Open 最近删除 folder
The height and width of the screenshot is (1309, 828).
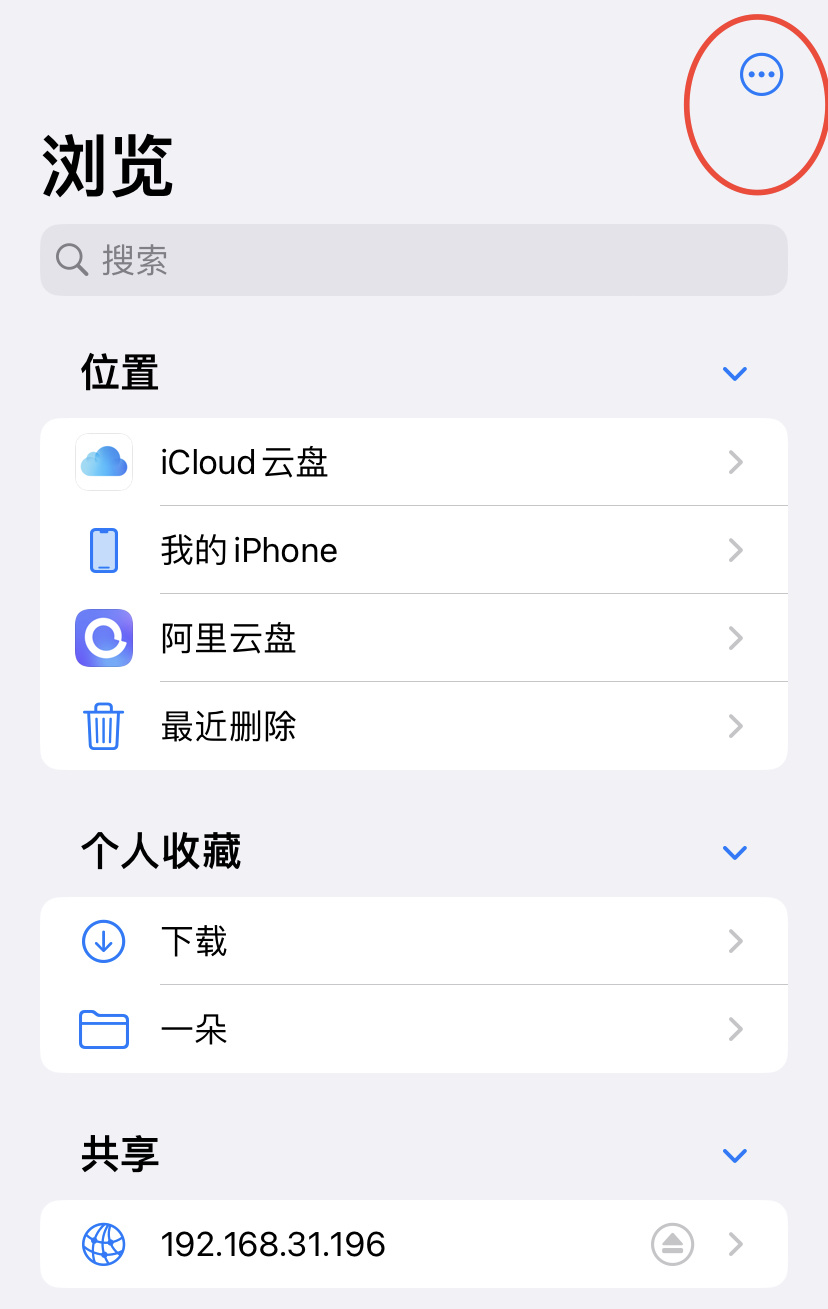click(414, 726)
